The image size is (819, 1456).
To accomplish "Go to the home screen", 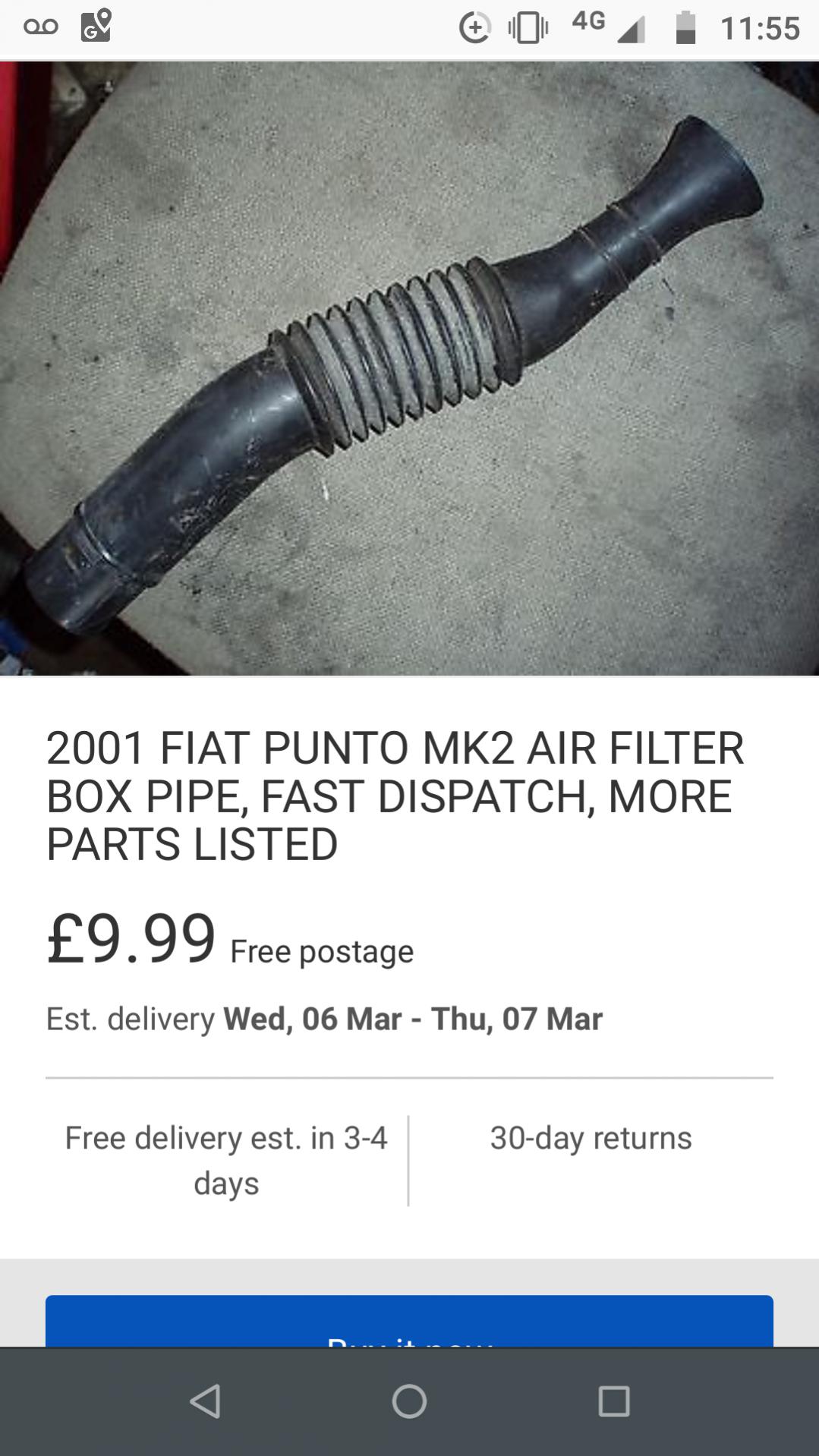I will point(409,1401).
